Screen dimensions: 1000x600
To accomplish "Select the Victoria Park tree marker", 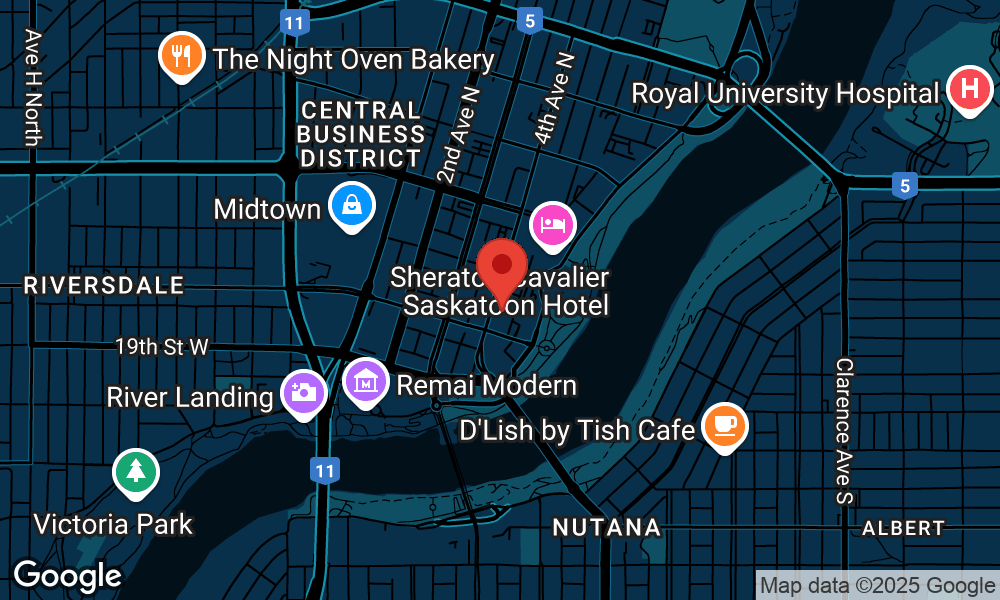I will tap(136, 474).
